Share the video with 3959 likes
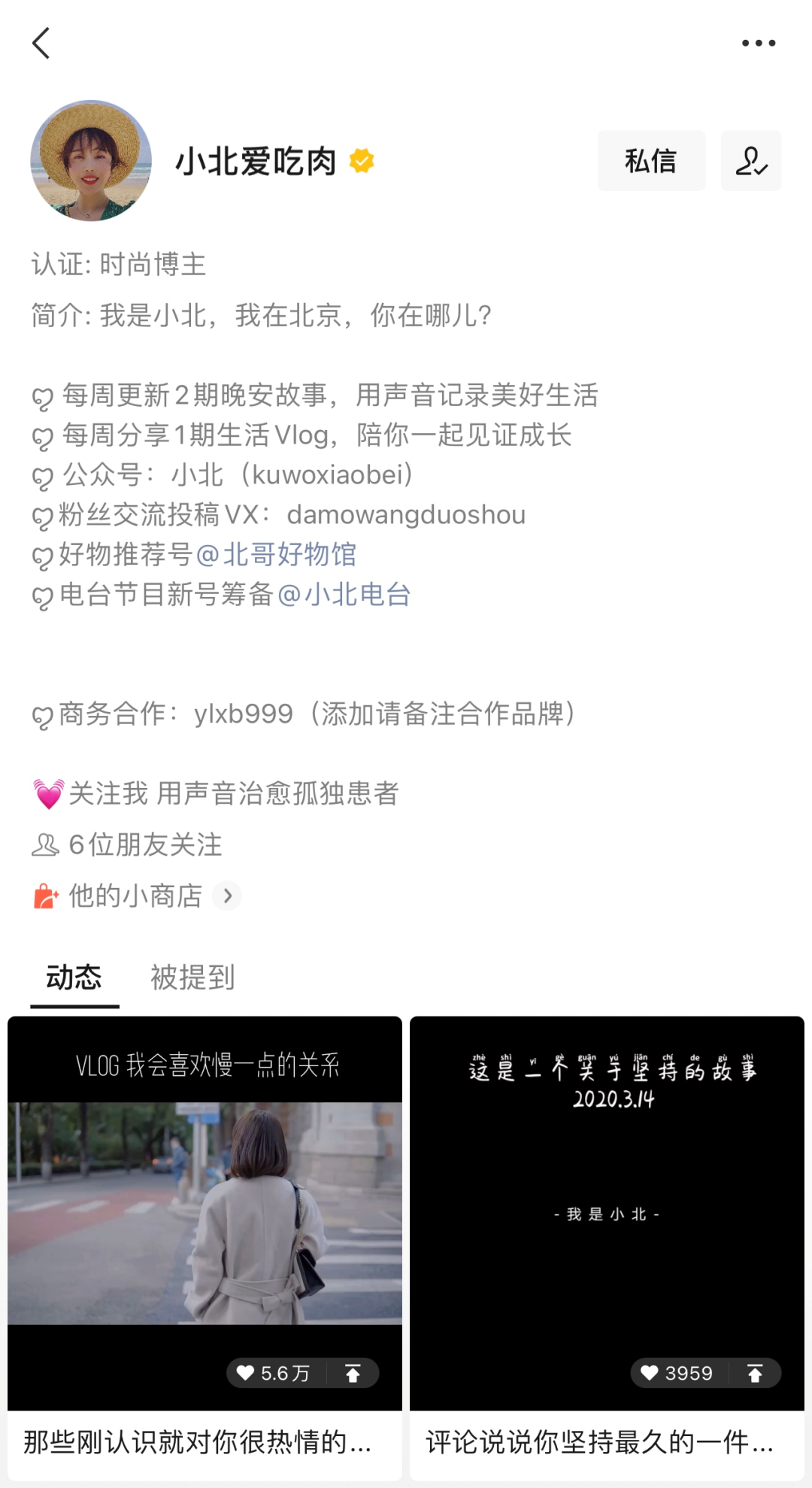 coord(755,1373)
